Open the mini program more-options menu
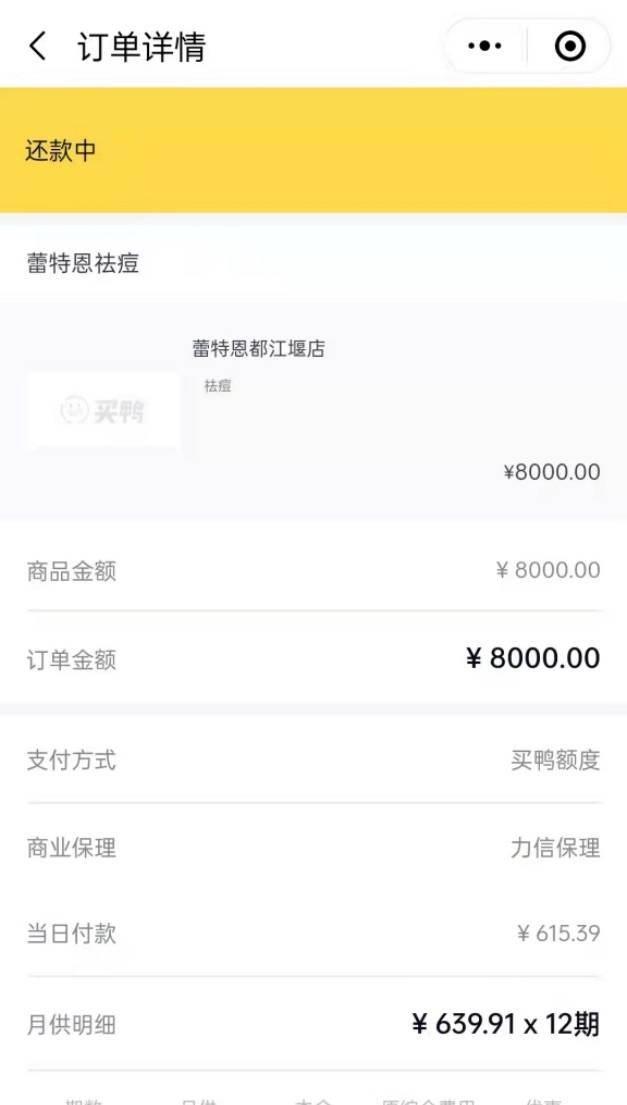The width and height of the screenshot is (627, 1105). [486, 46]
